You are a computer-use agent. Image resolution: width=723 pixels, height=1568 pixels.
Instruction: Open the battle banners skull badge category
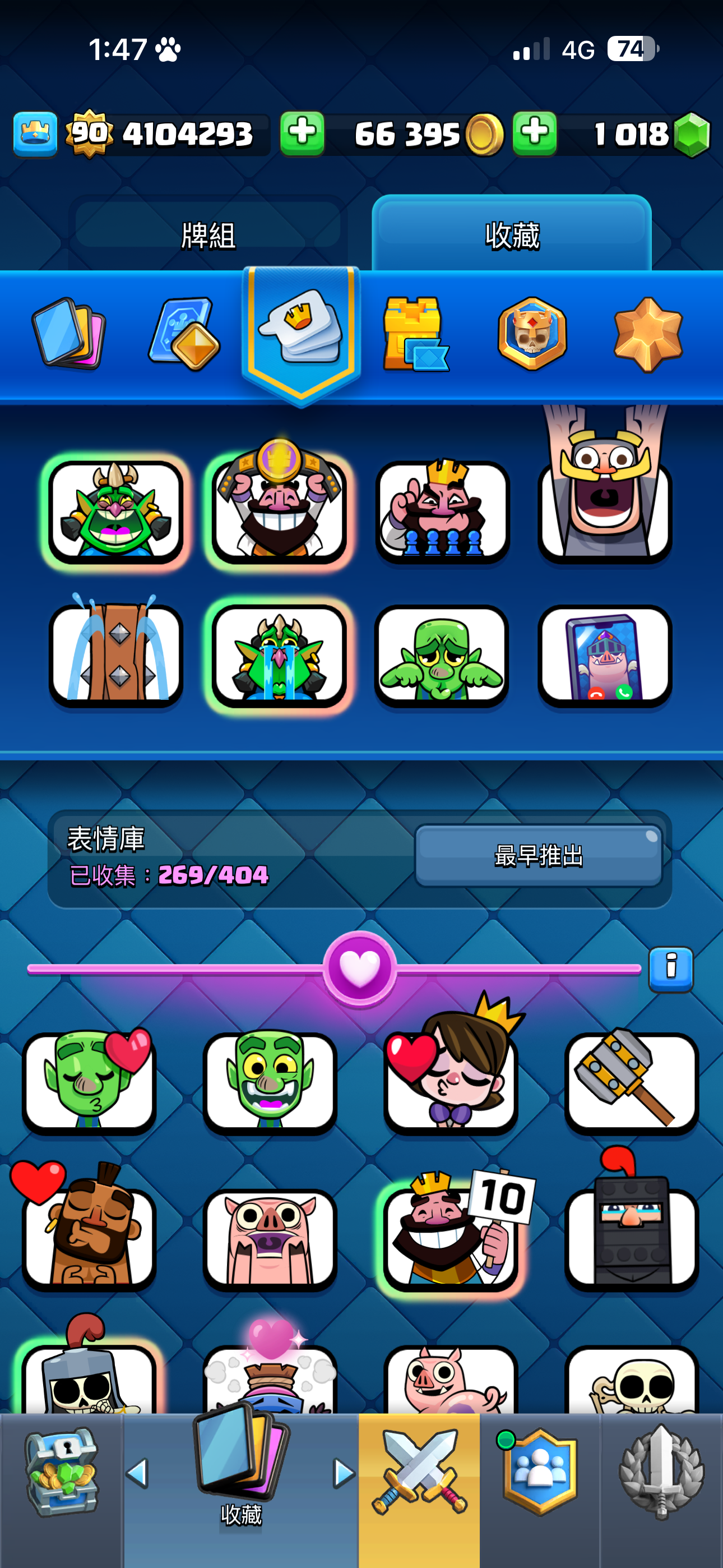[532, 333]
